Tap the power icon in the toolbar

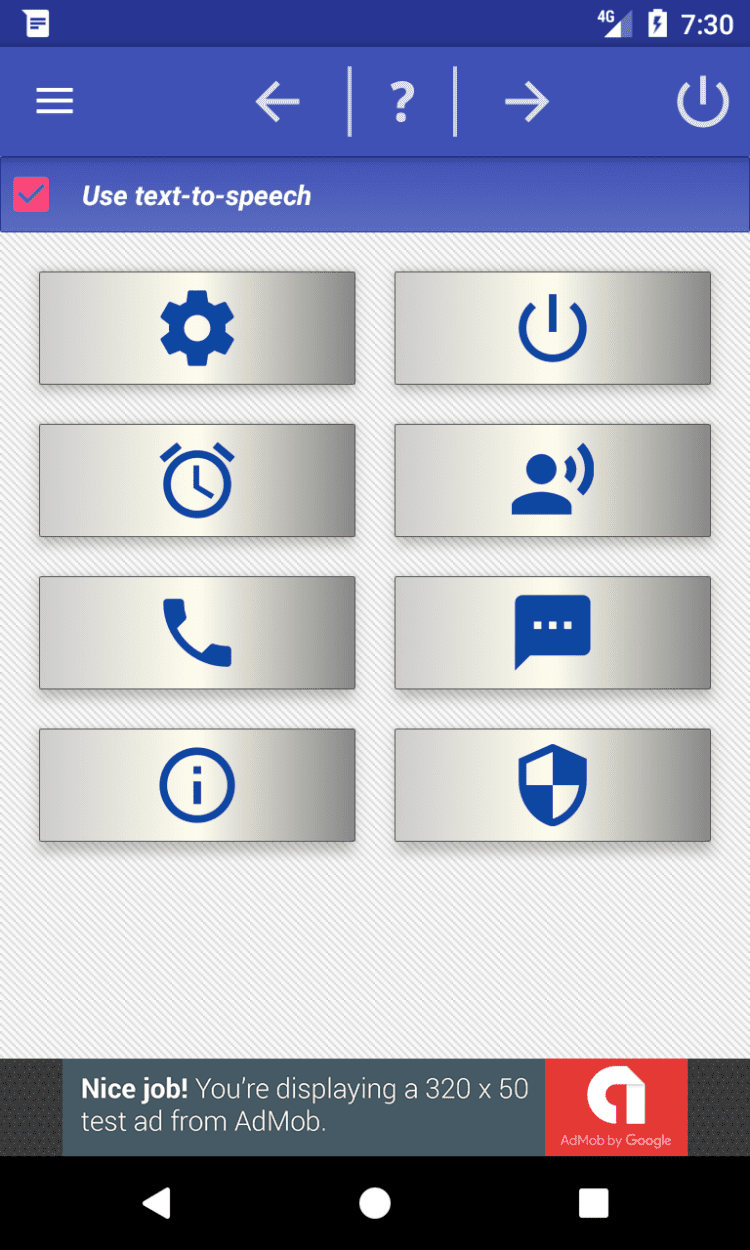pos(703,101)
